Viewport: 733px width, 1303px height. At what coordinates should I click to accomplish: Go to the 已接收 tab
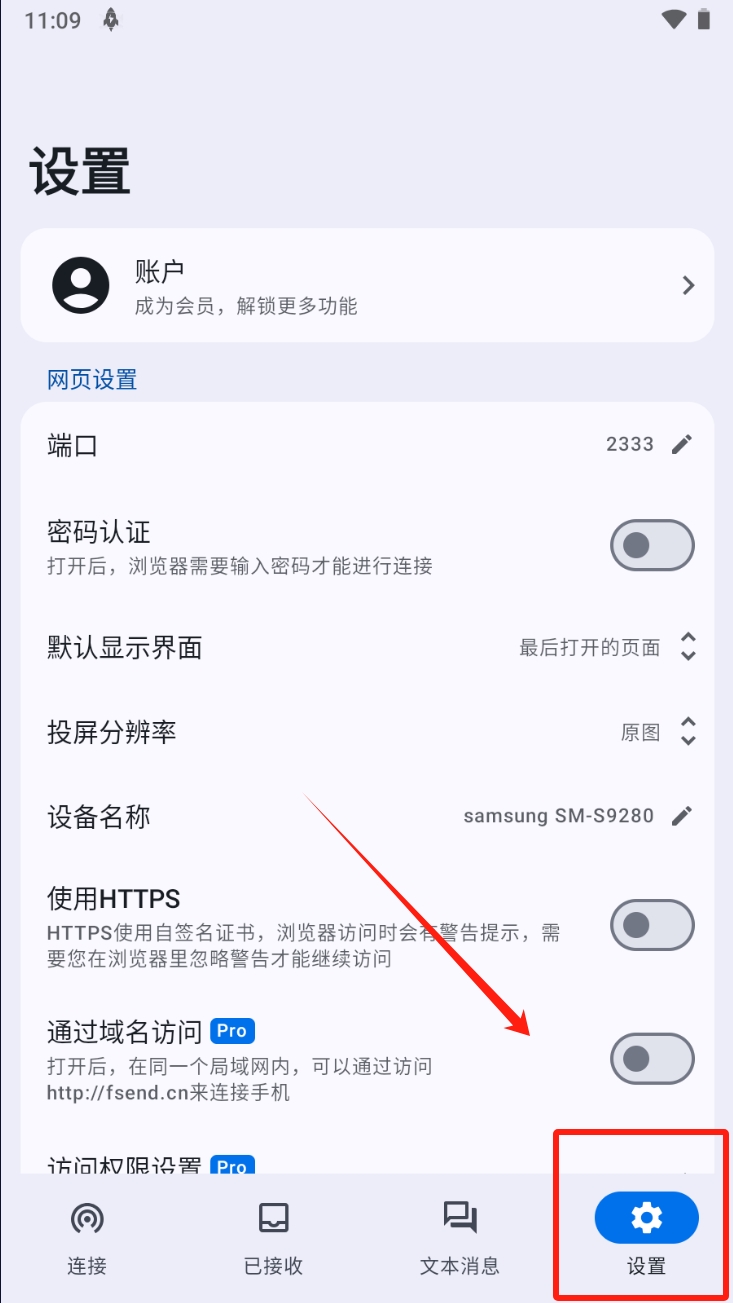click(x=273, y=1238)
